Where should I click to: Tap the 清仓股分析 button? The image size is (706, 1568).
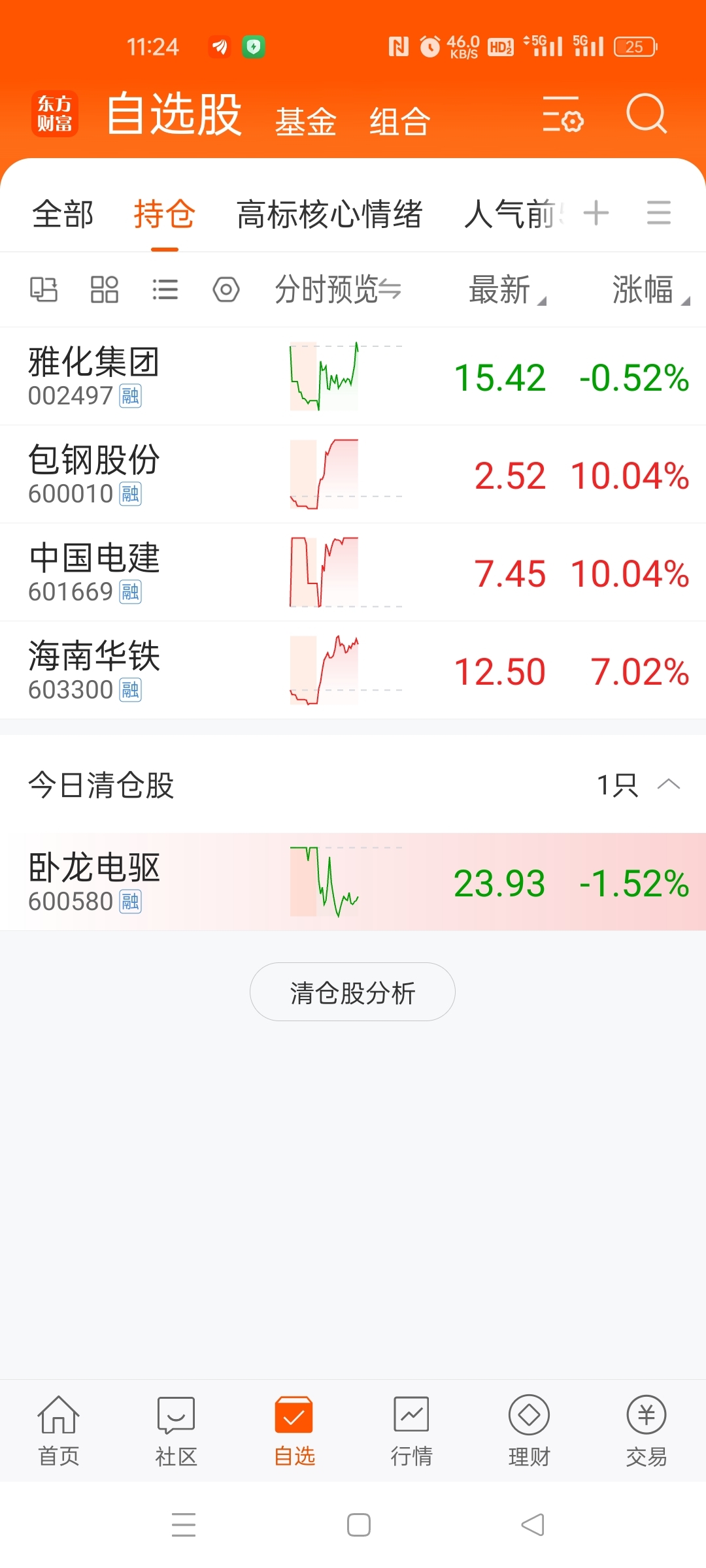352,992
